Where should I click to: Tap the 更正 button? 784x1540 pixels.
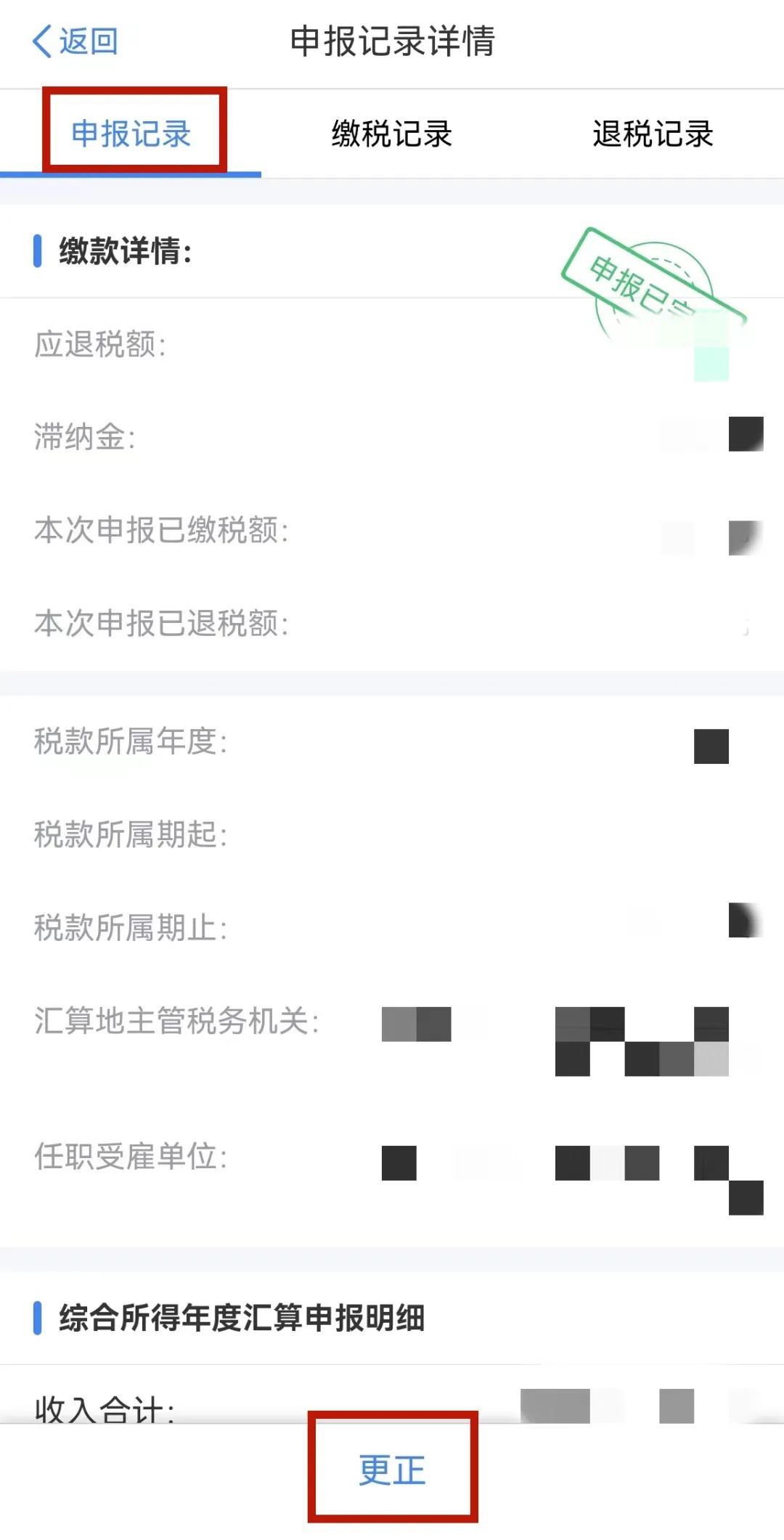[392, 1470]
